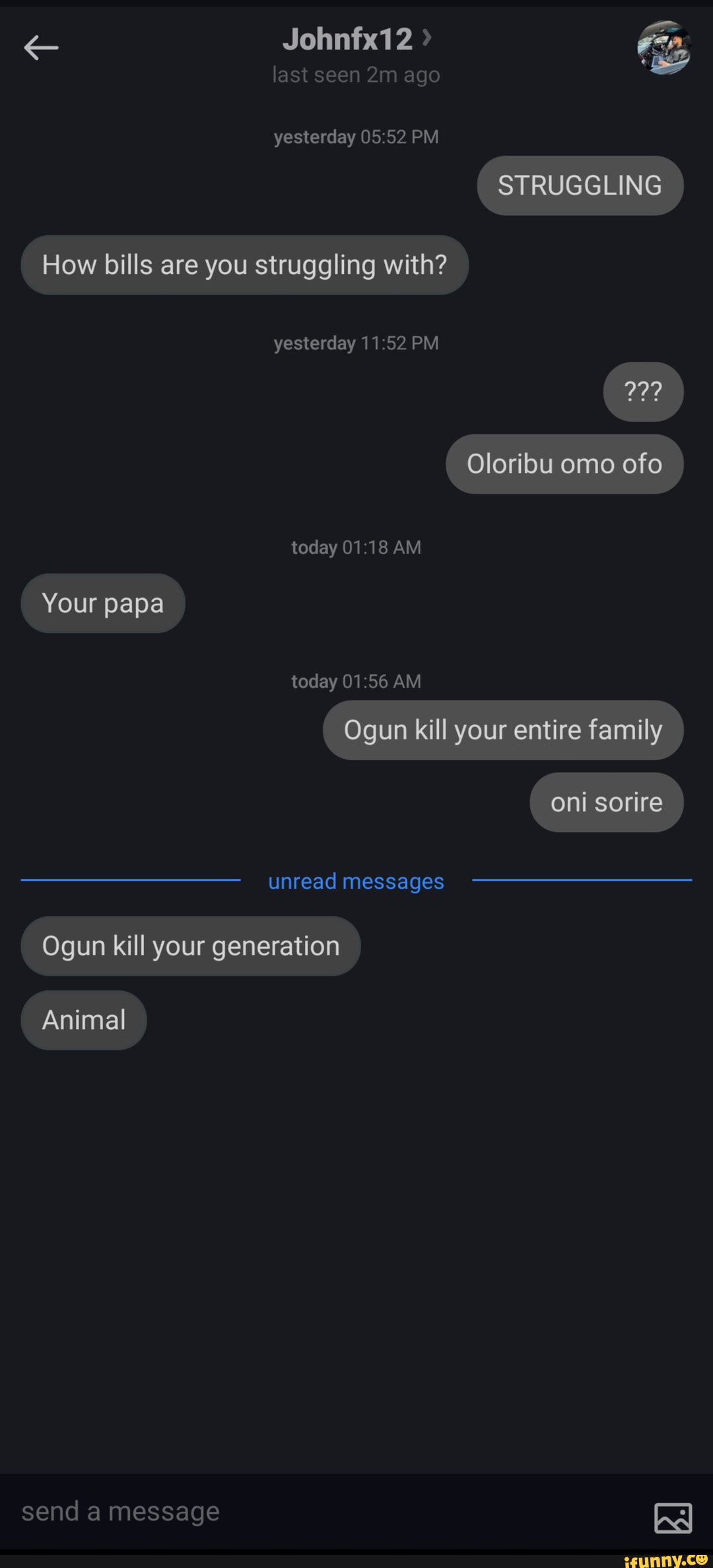Viewport: 713px width, 1568px height.
Task: Select the 'How bills are you struggling with?' bubble
Action: 245,265
